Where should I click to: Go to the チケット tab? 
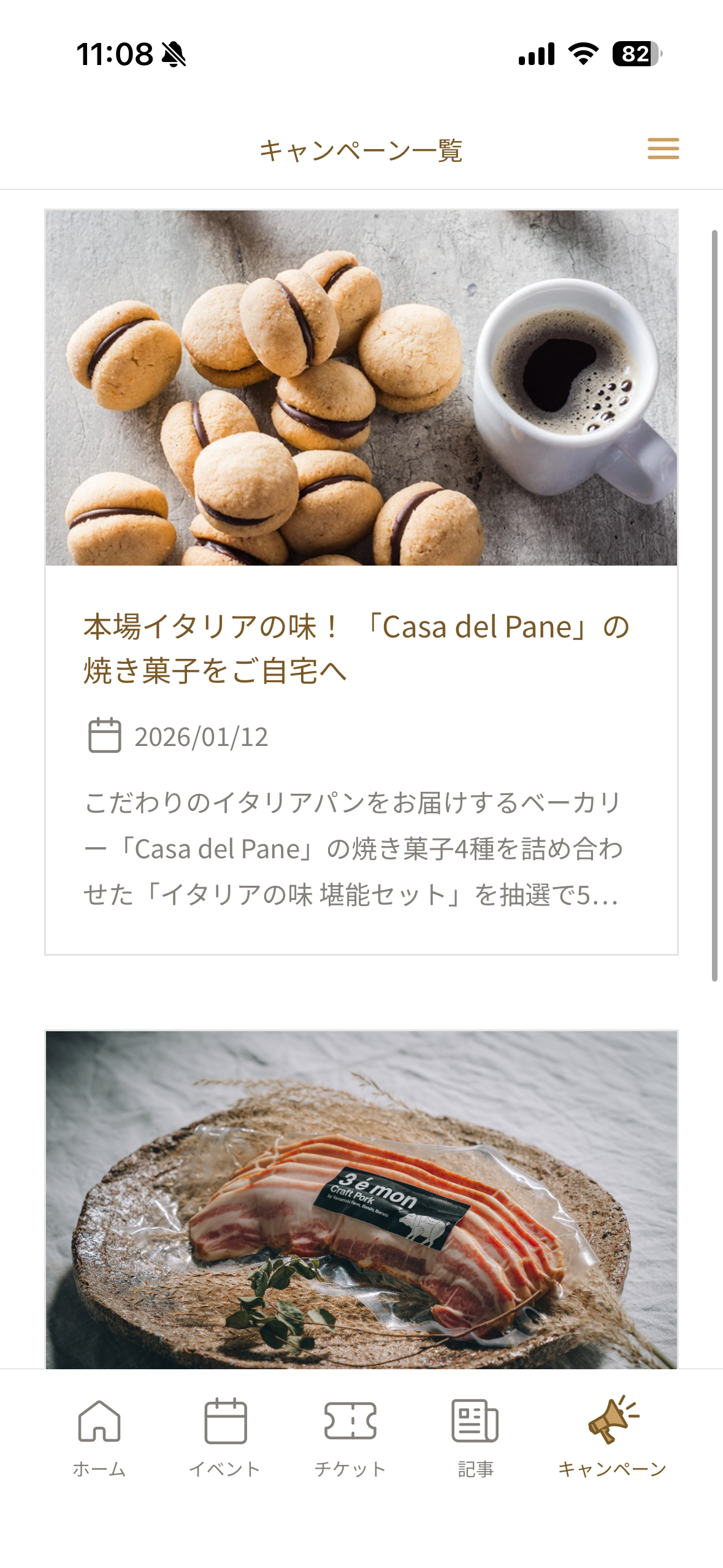(x=350, y=1437)
